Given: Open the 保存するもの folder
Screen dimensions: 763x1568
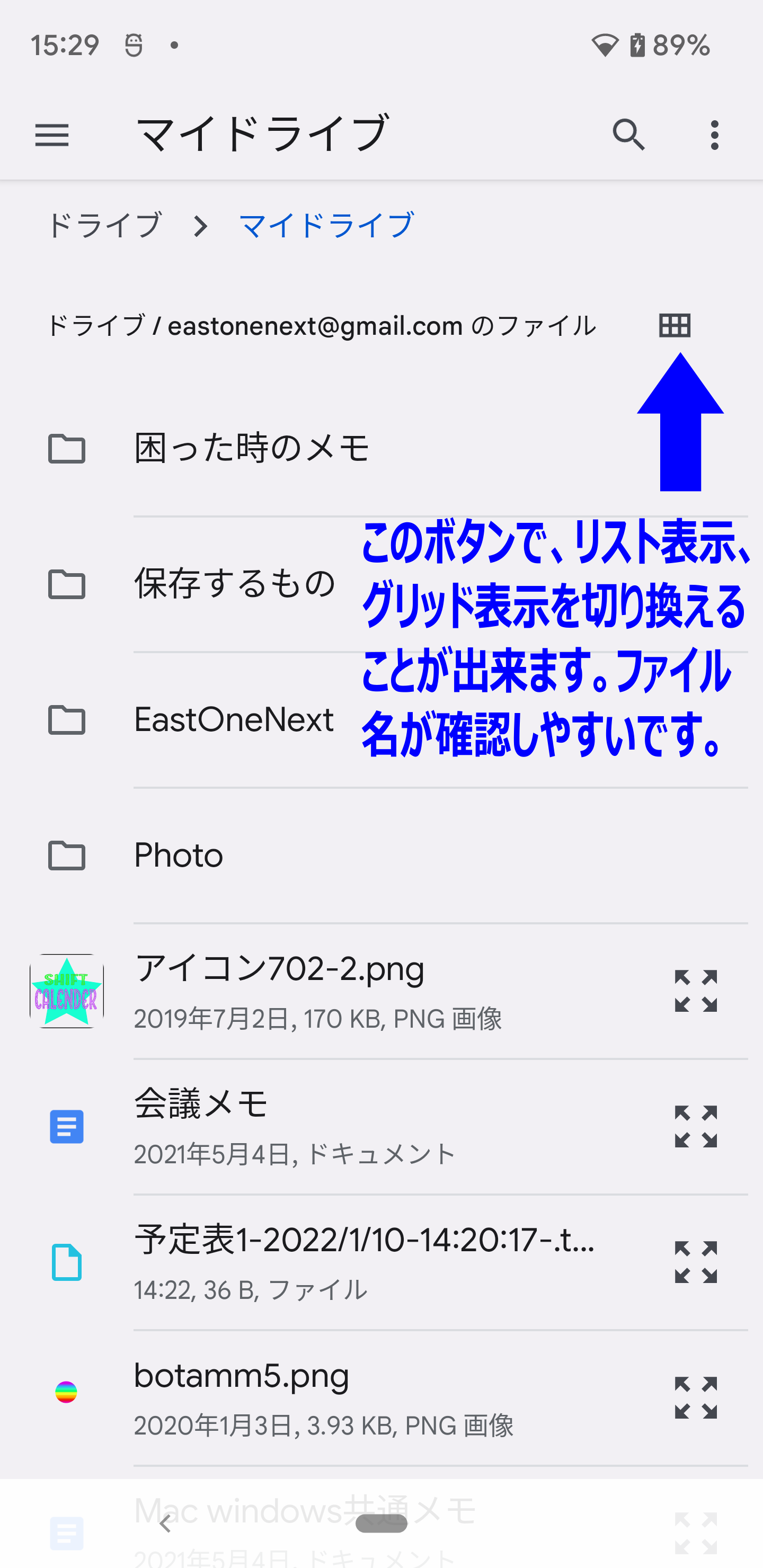Looking at the screenshot, I should point(234,584).
